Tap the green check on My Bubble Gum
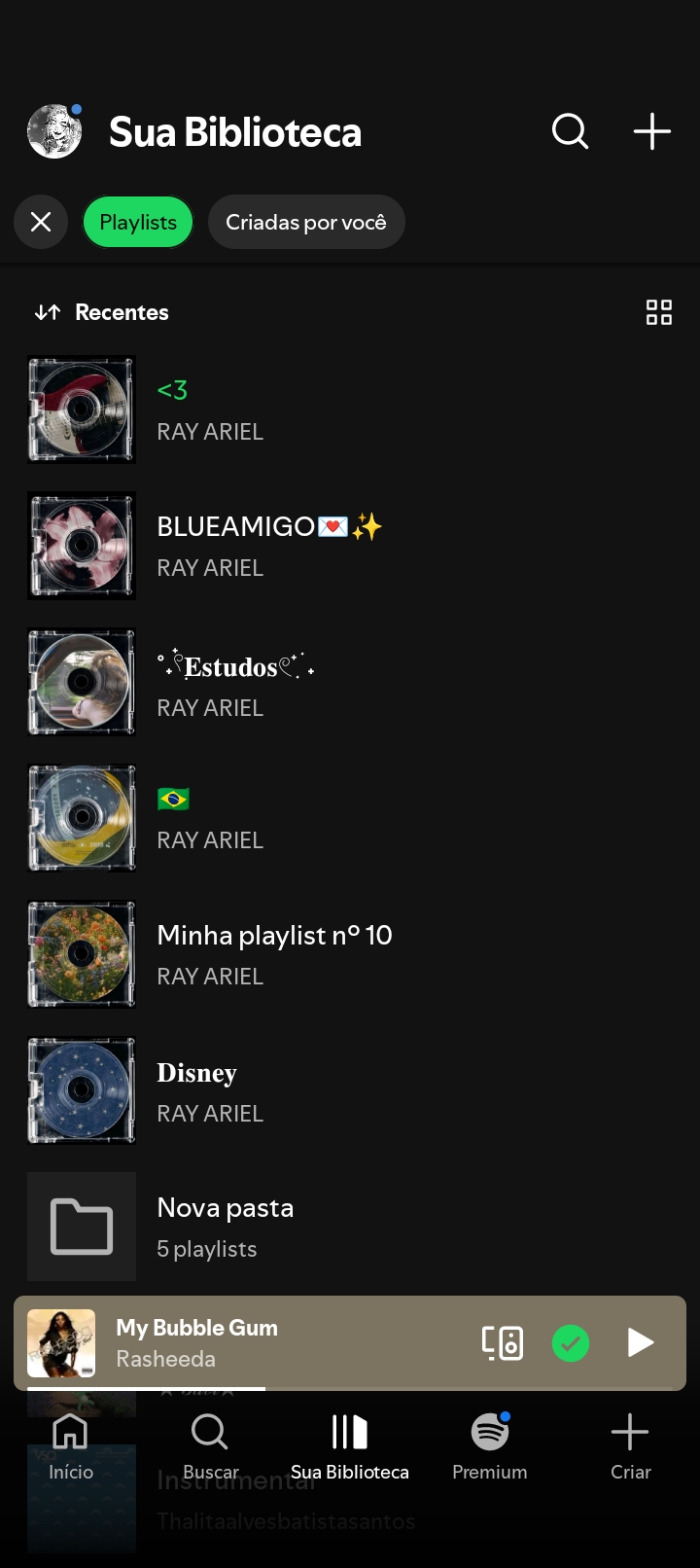The height and width of the screenshot is (1568, 700). click(x=571, y=1343)
